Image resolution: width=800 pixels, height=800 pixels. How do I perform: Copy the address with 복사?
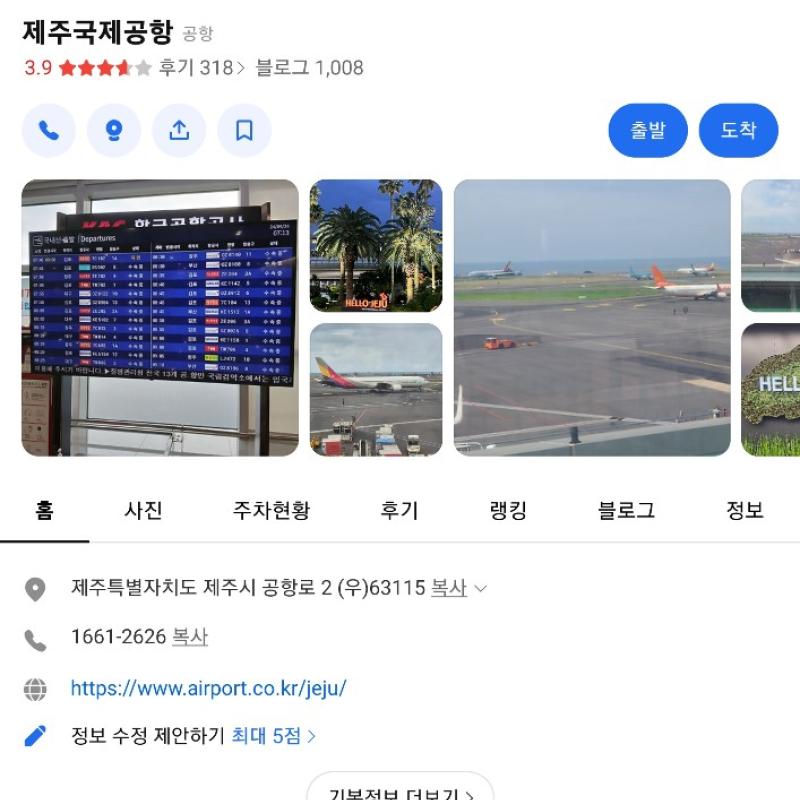(x=449, y=588)
